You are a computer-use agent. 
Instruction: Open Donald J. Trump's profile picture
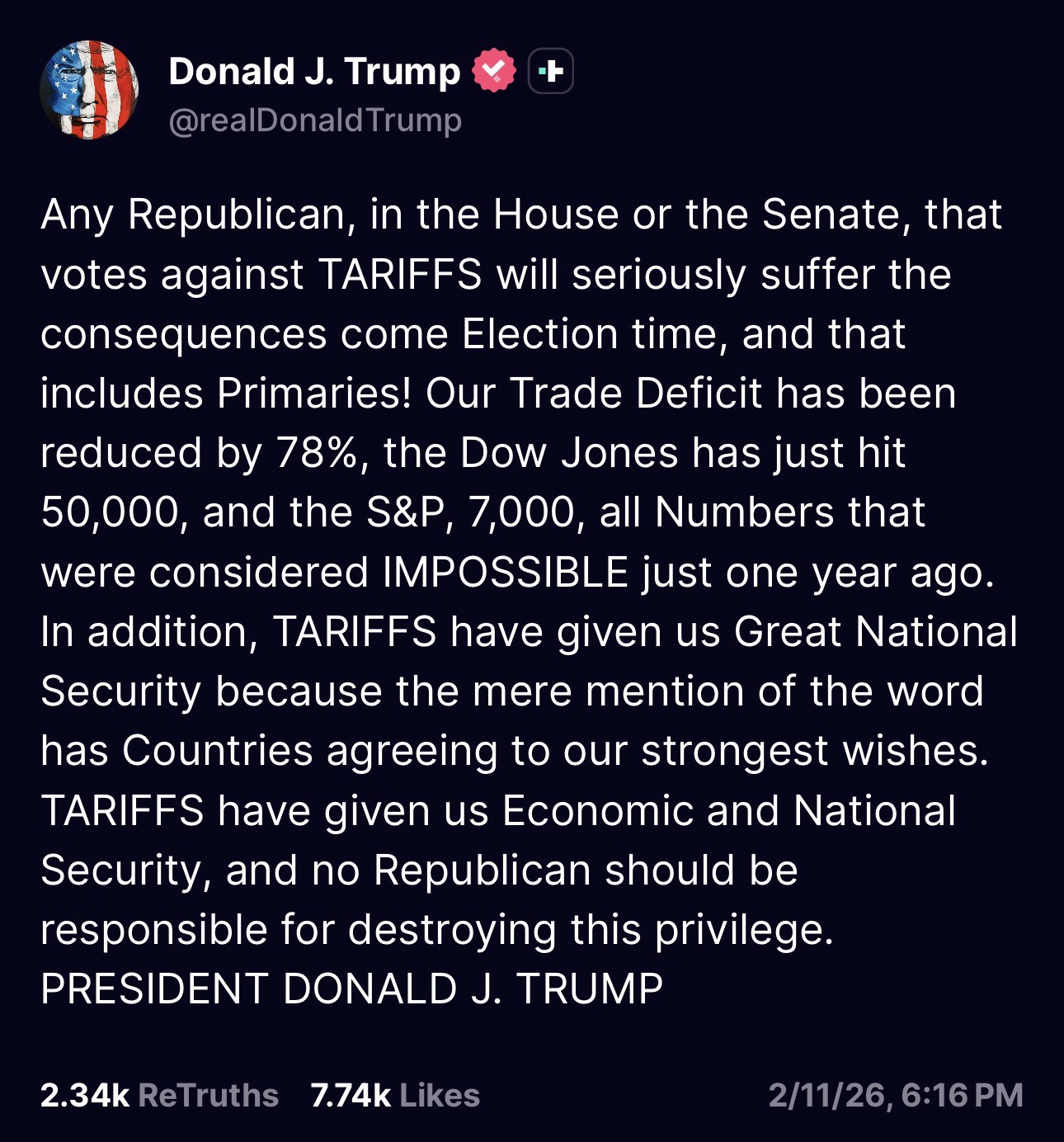89,91
